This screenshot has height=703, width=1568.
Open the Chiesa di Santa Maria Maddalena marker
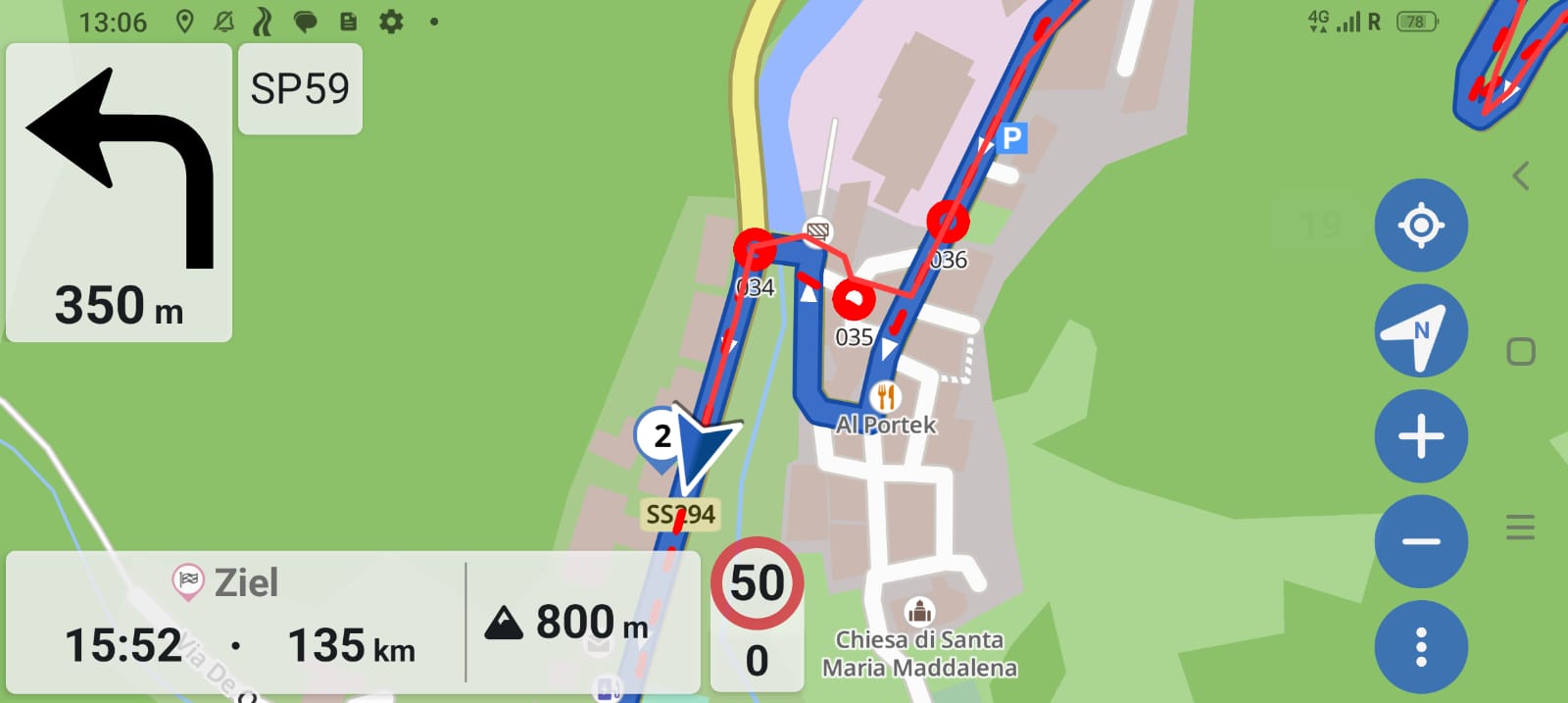tap(919, 613)
